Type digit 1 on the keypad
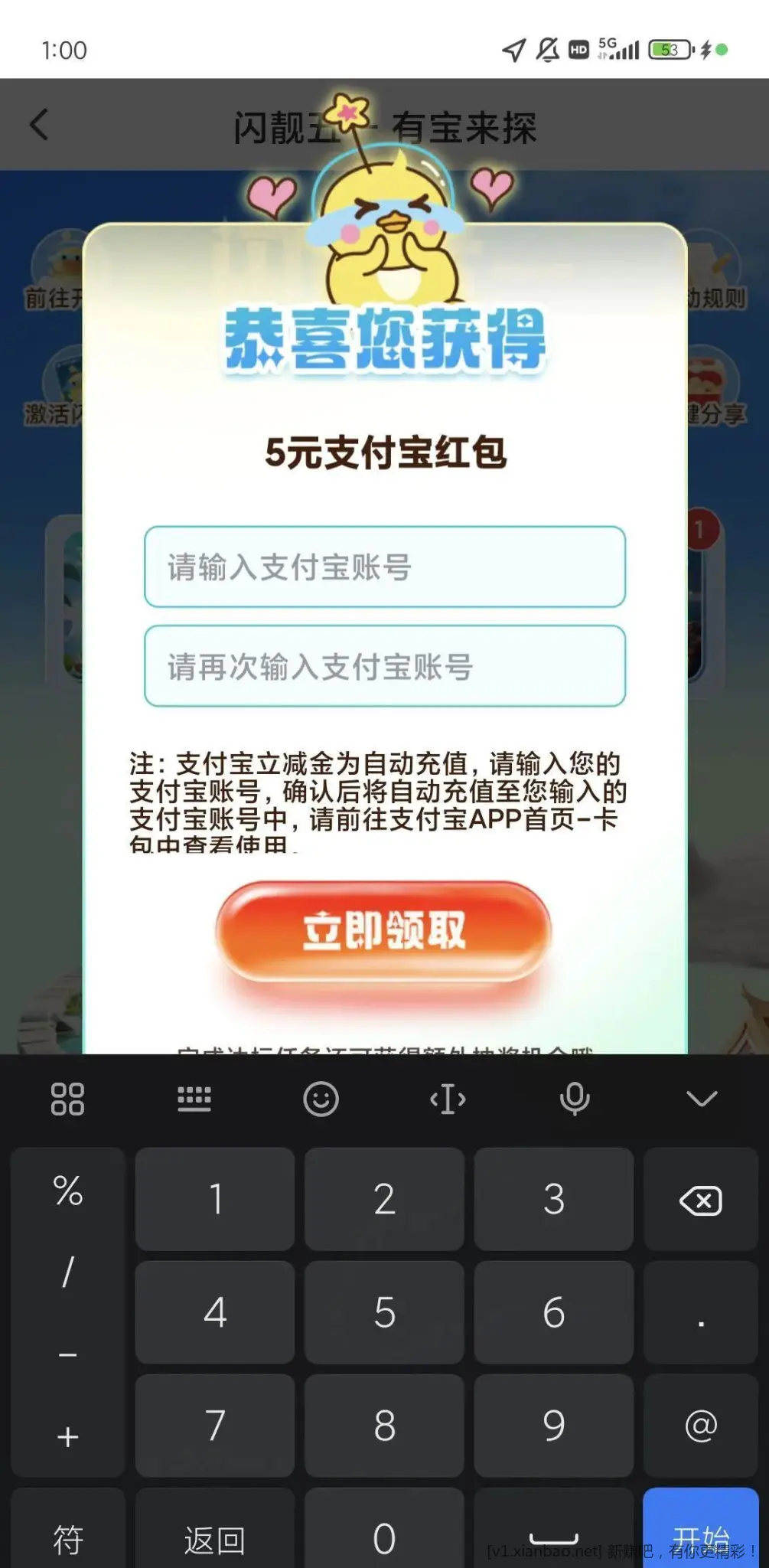769x1568 pixels. [x=215, y=1200]
